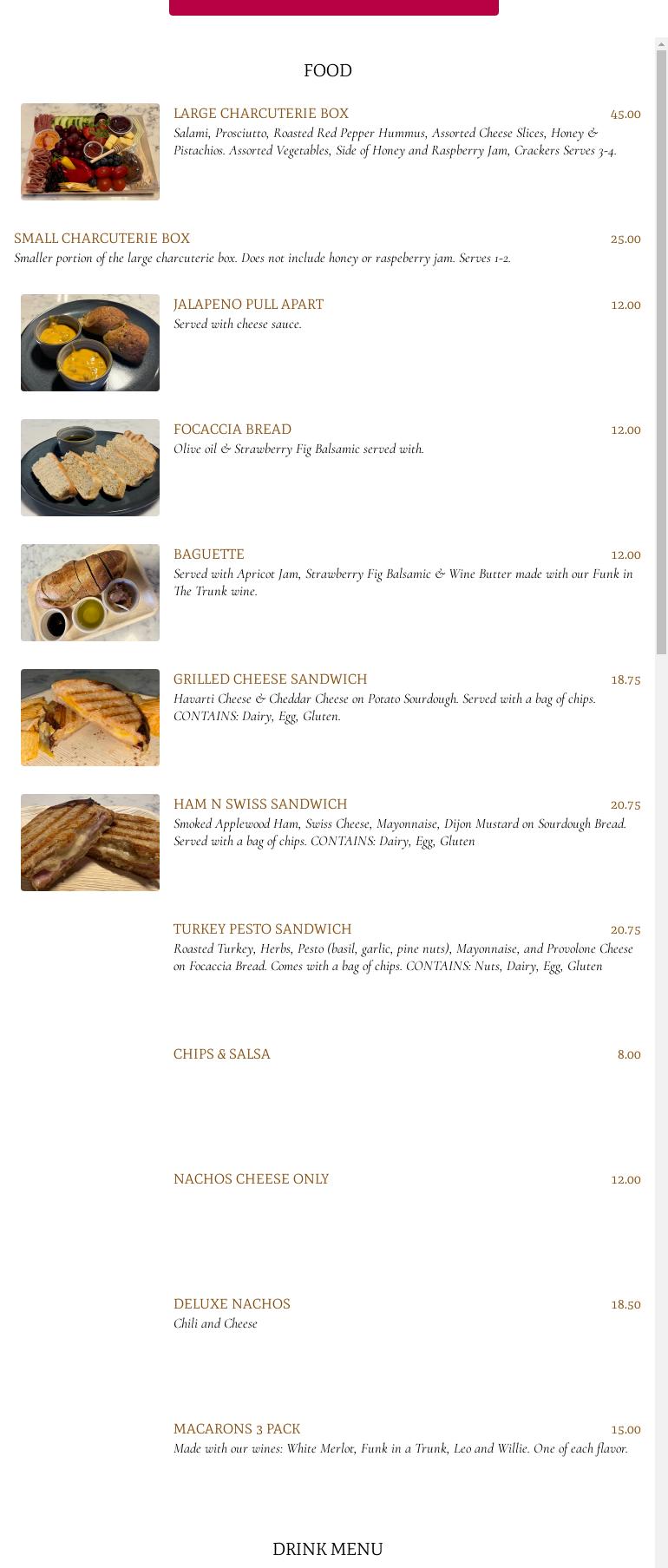Click the FOOD section heading
This screenshot has width=668, height=1568.
(x=328, y=71)
